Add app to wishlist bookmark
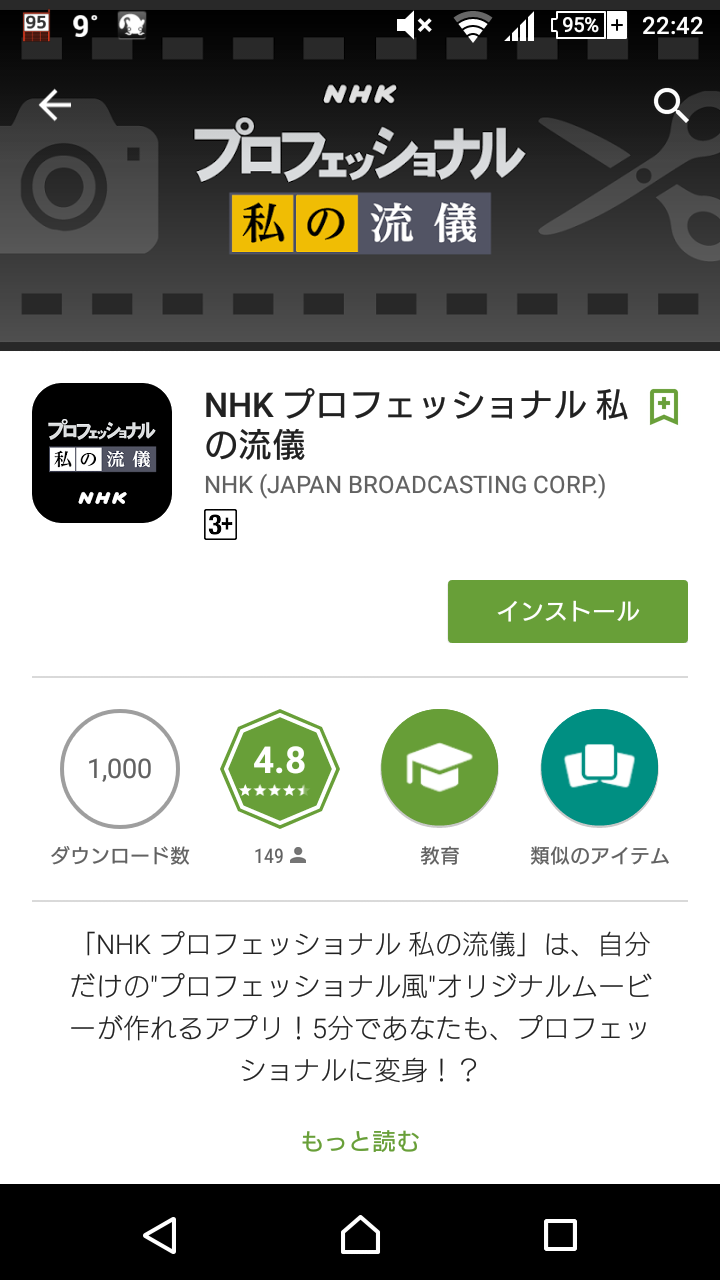The image size is (720, 1280). click(664, 407)
